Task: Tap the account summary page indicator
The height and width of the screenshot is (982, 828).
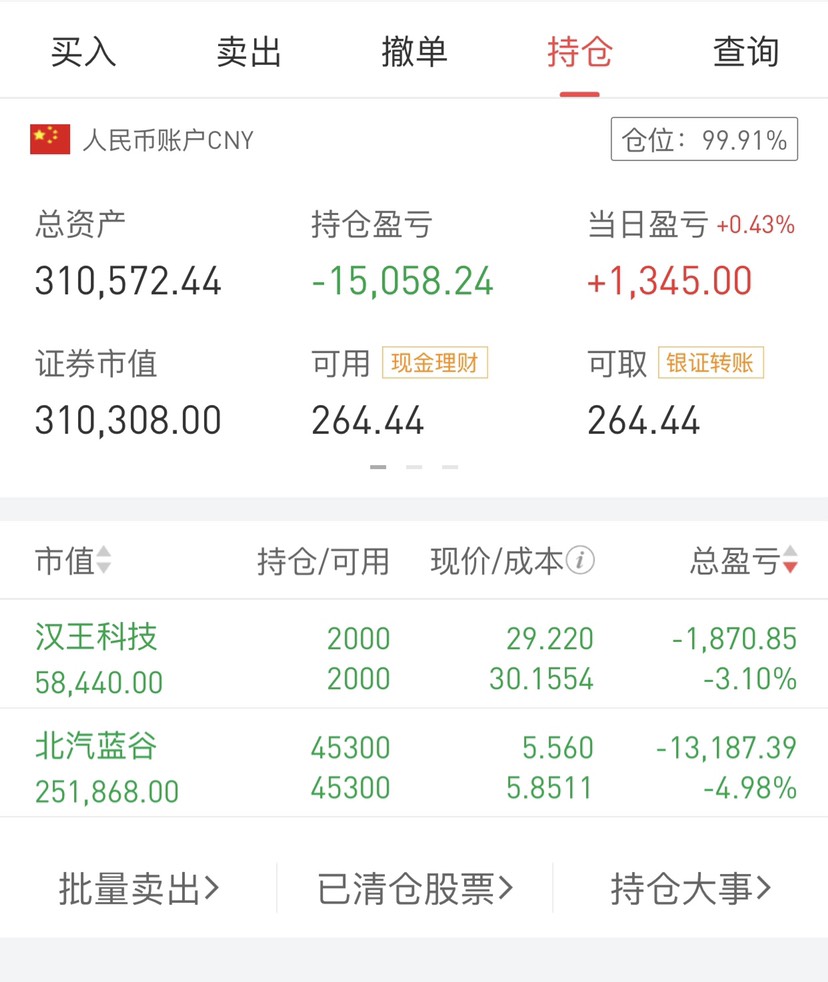Action: (414, 467)
